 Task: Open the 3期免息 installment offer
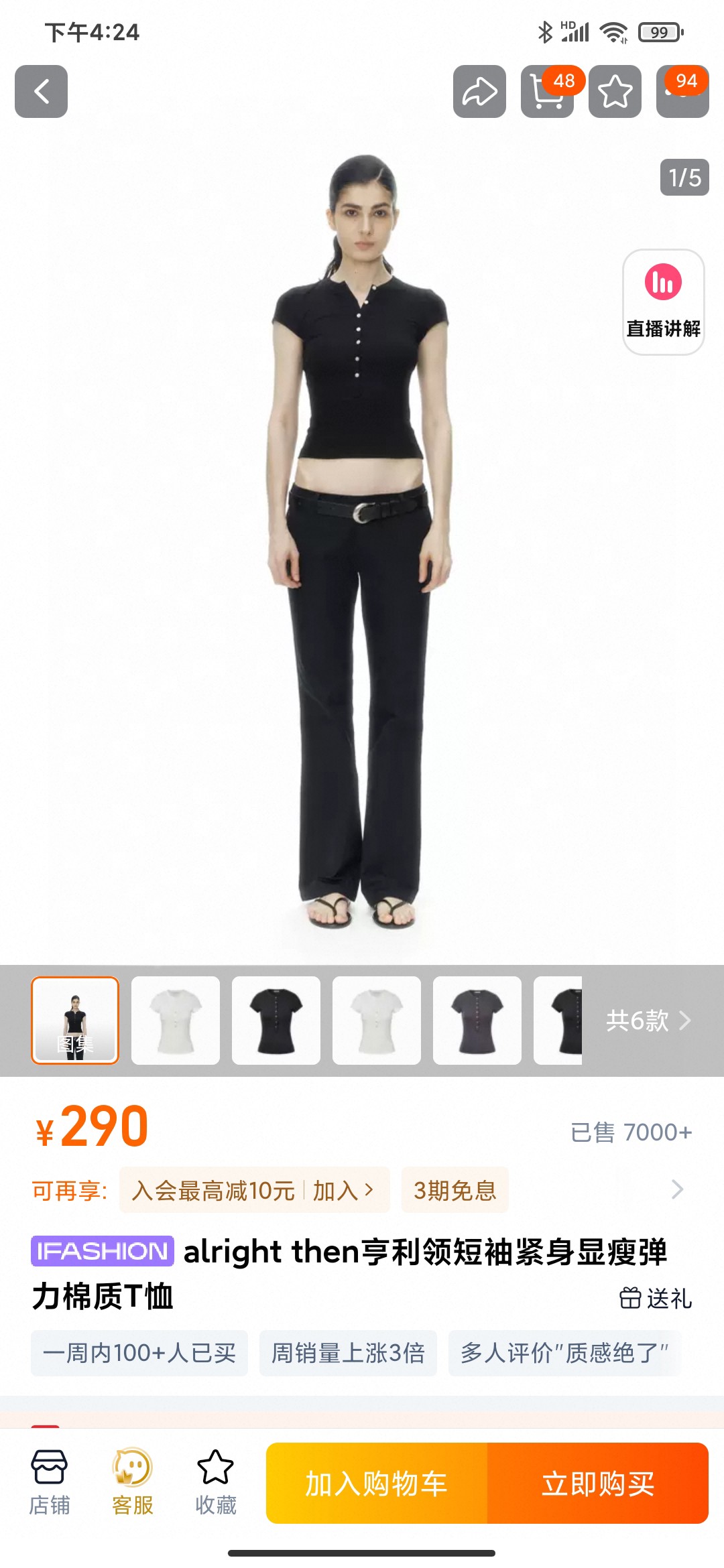tap(455, 1190)
